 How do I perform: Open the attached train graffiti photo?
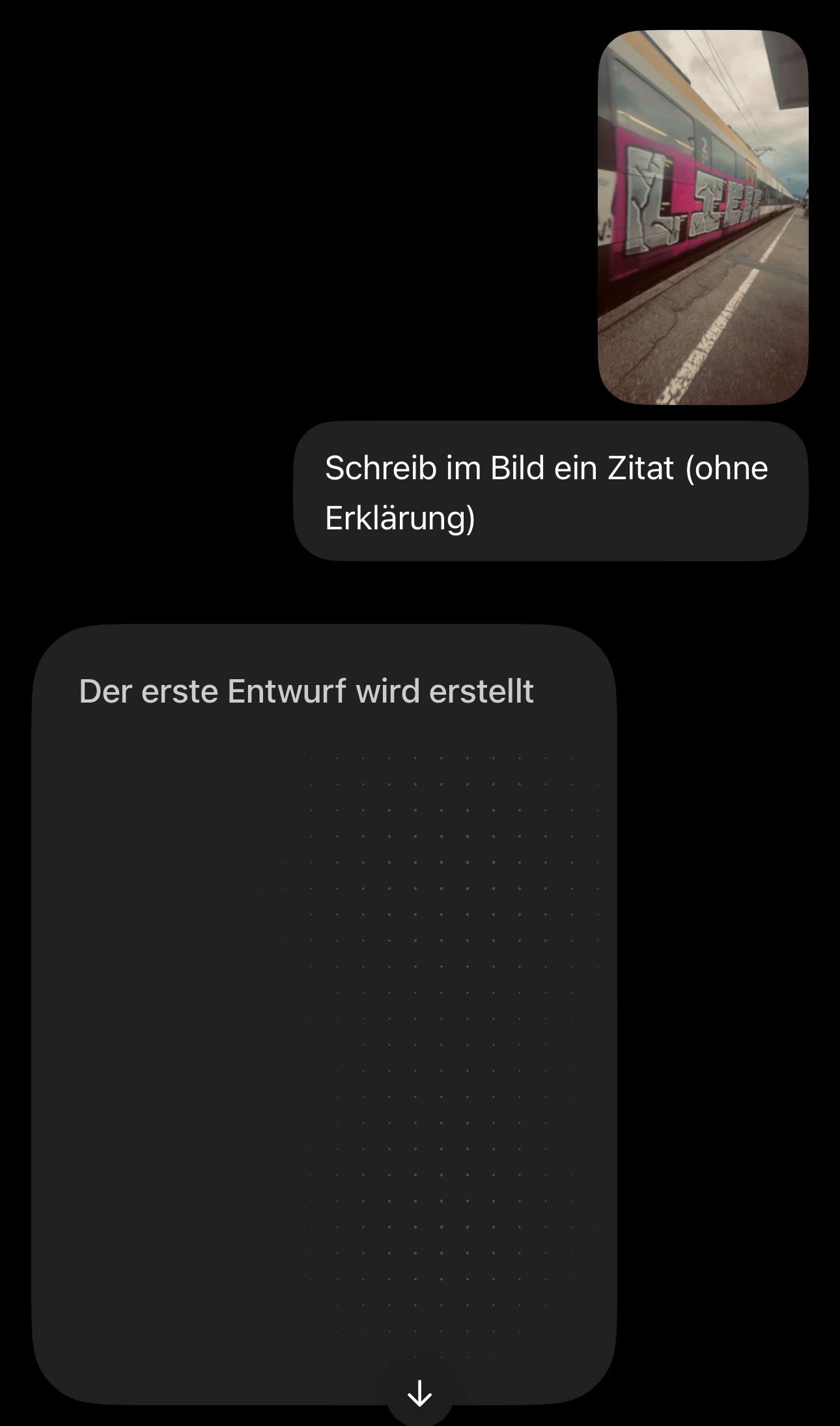(703, 217)
